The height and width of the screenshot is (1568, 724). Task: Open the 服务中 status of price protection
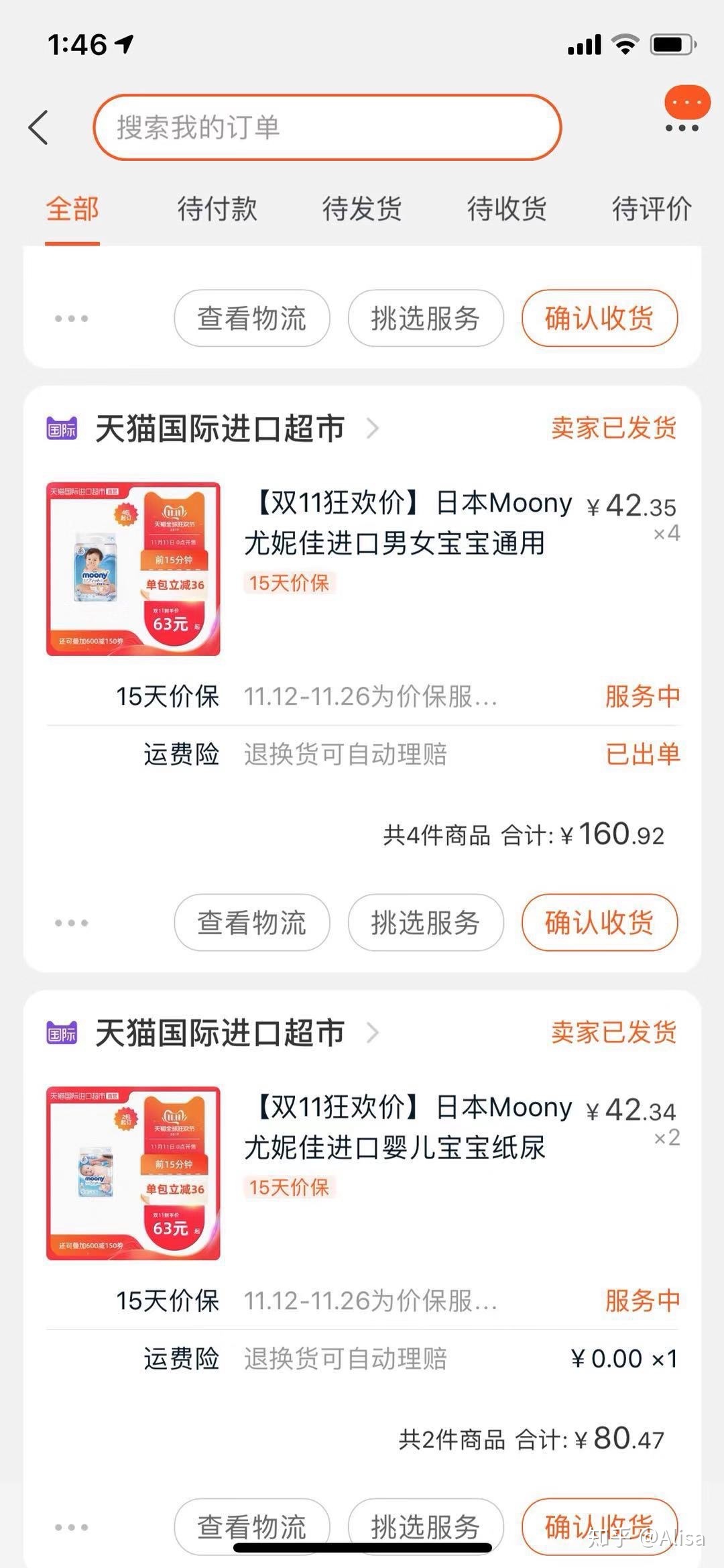click(x=642, y=697)
